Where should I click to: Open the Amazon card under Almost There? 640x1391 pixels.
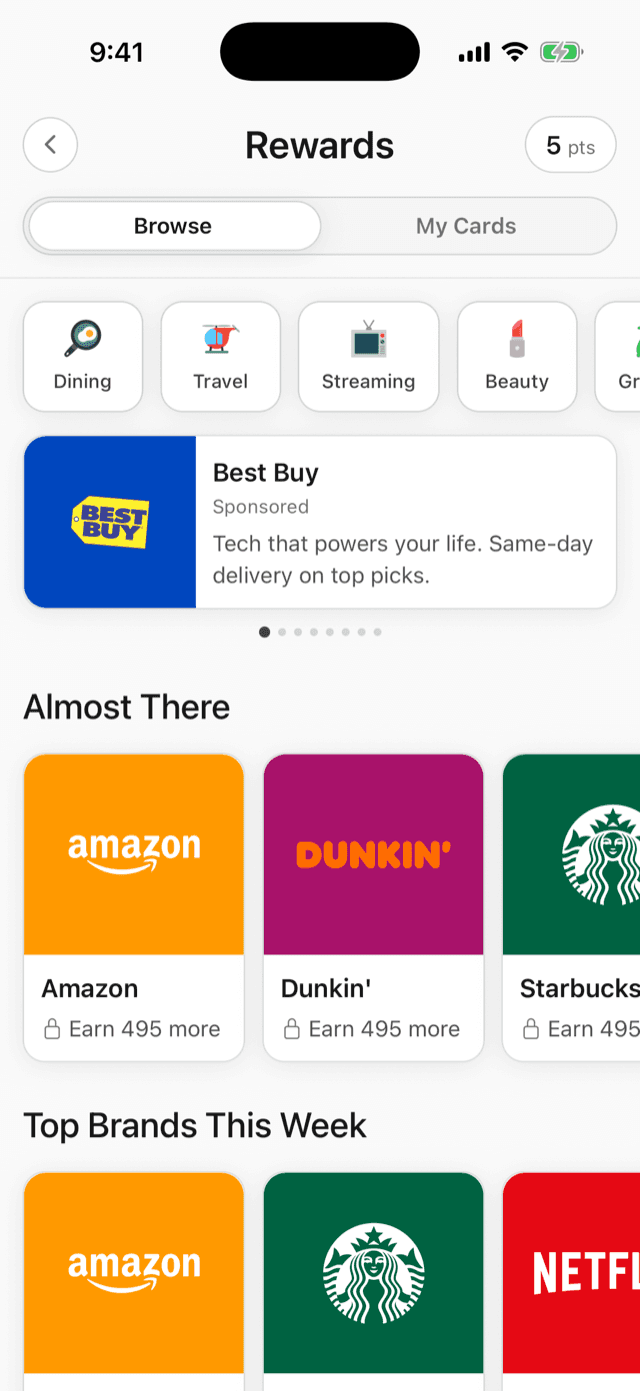point(134,907)
